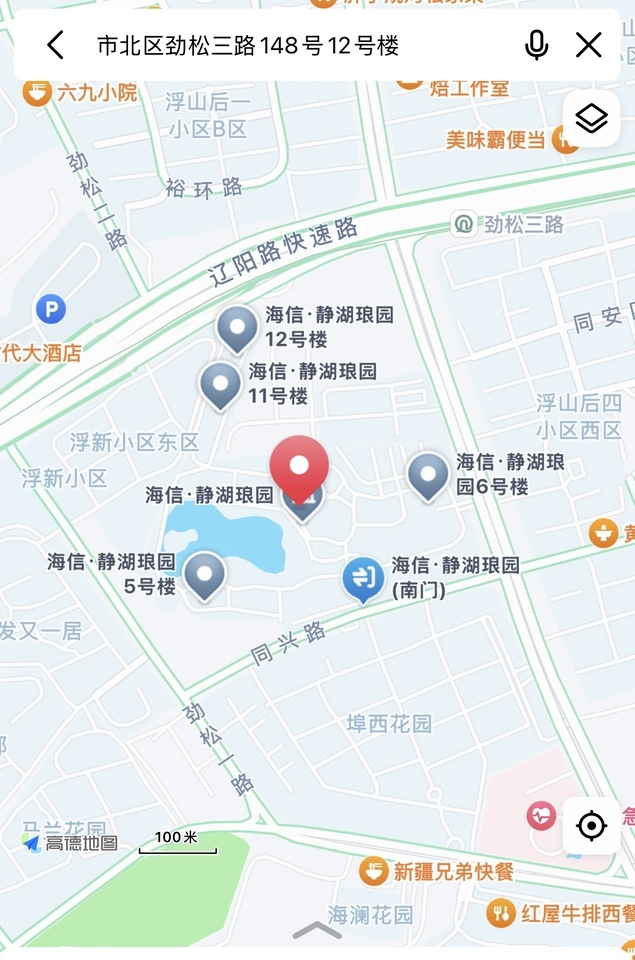Select the 六九小院 restaurant marker

click(37, 93)
